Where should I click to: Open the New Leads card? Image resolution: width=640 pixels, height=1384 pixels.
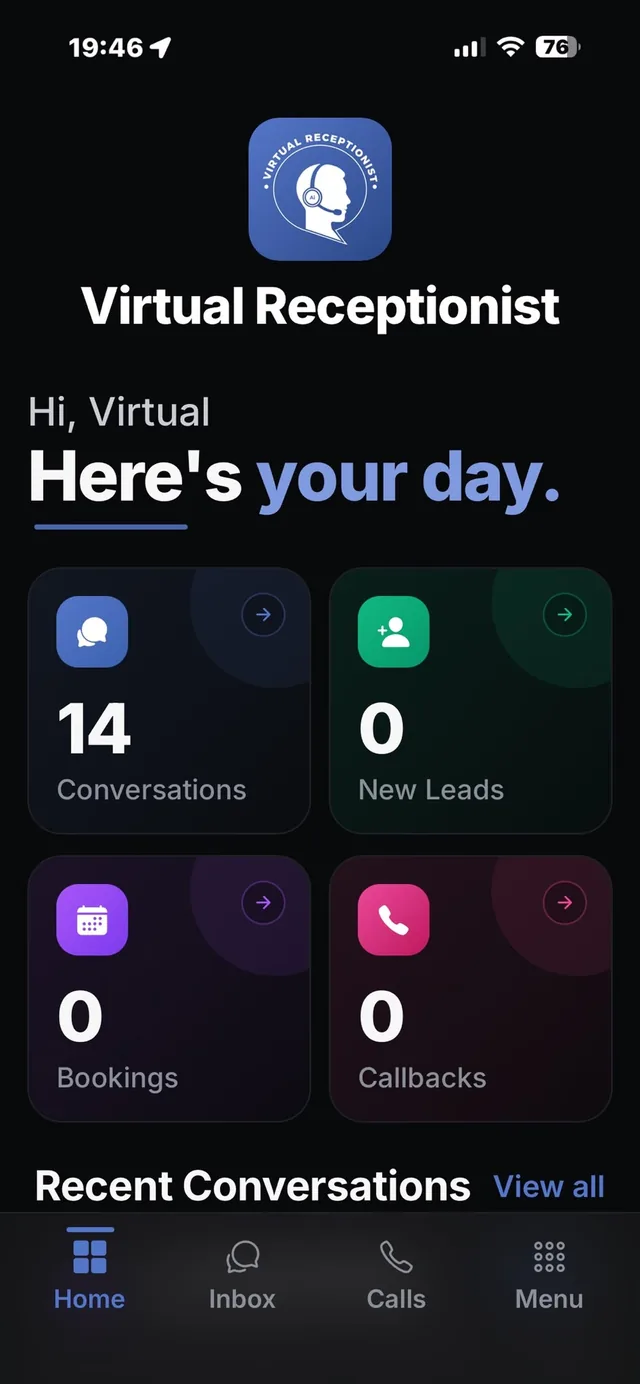pos(470,700)
